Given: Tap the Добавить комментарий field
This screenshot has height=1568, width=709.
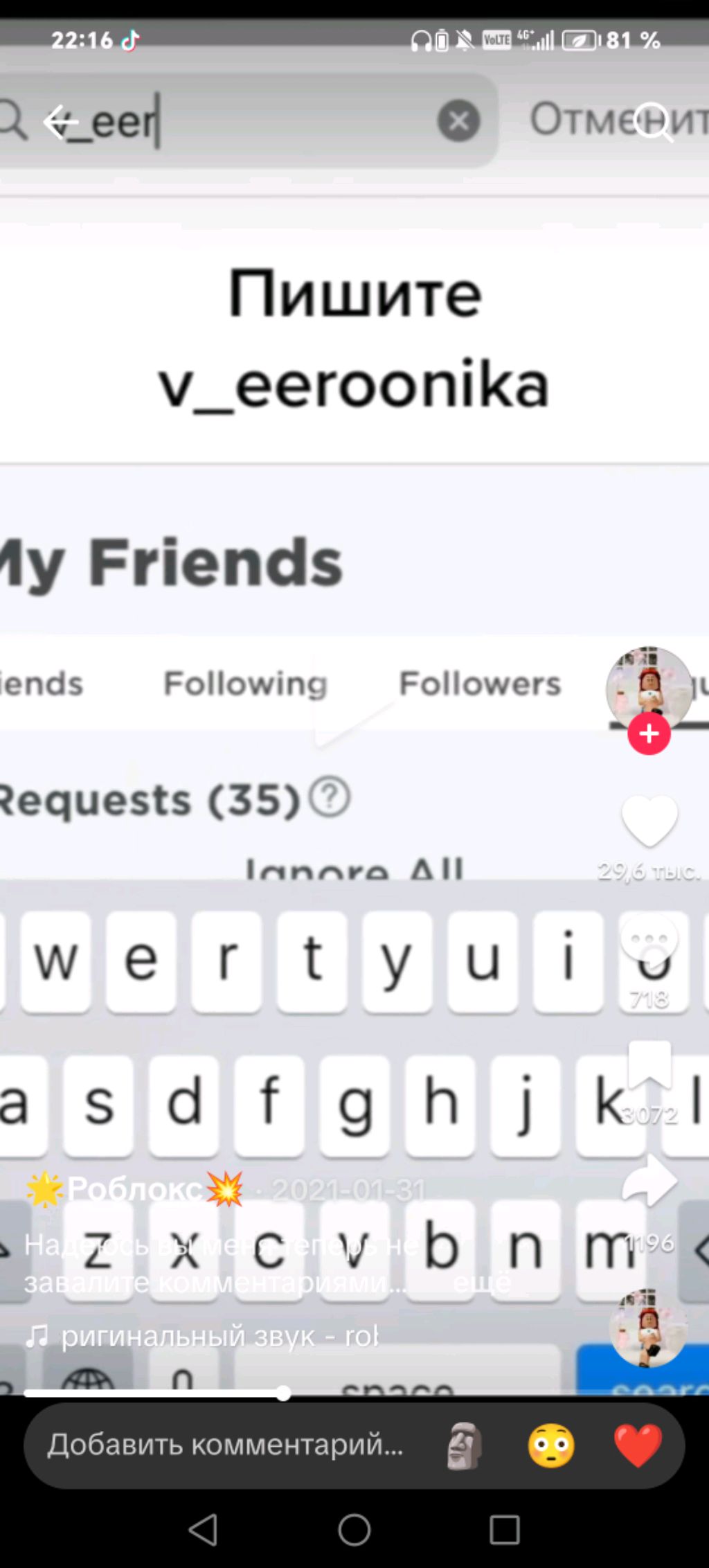Looking at the screenshot, I should 225,1445.
